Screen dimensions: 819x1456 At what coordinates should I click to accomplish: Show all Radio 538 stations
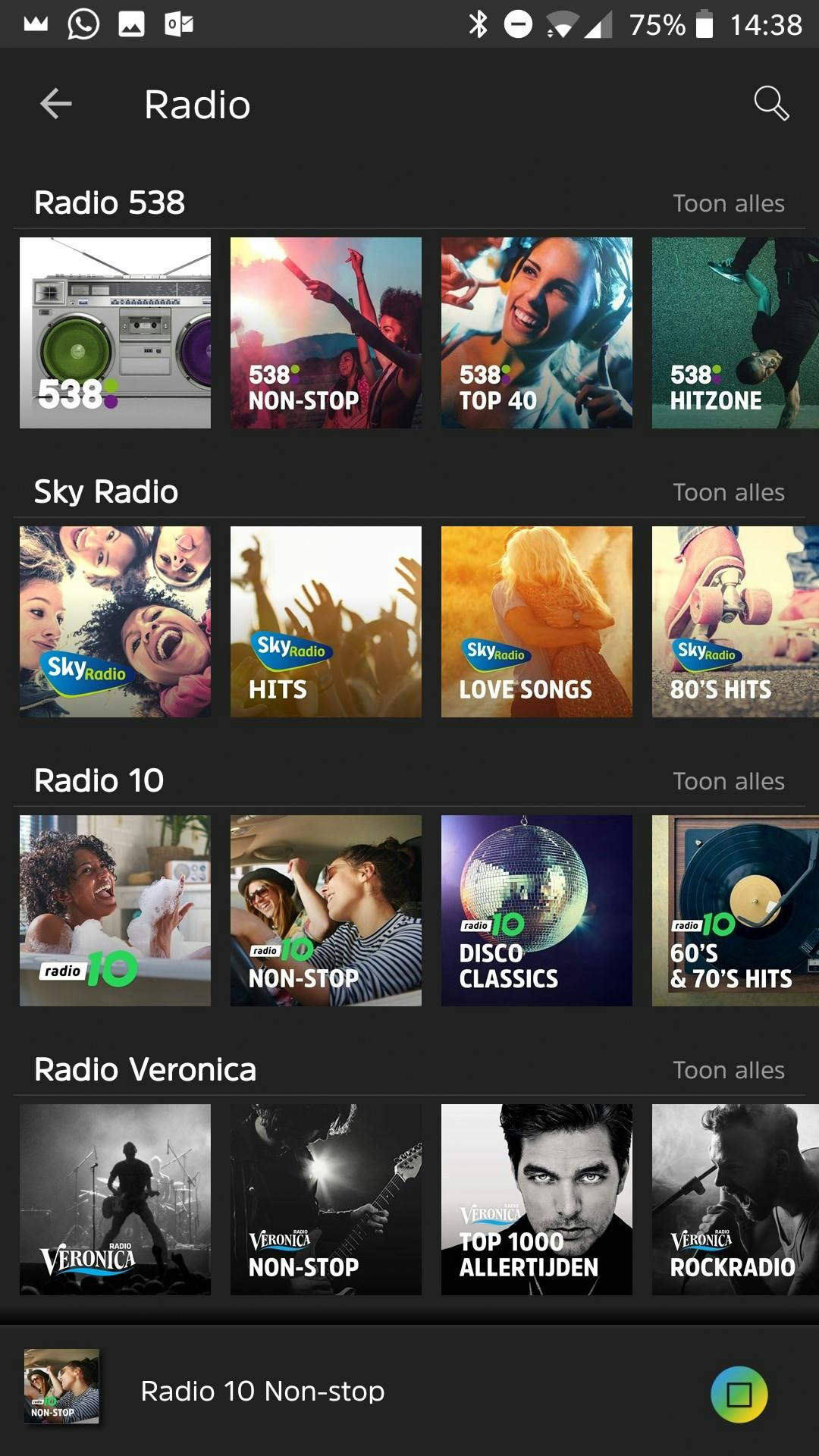point(728,203)
